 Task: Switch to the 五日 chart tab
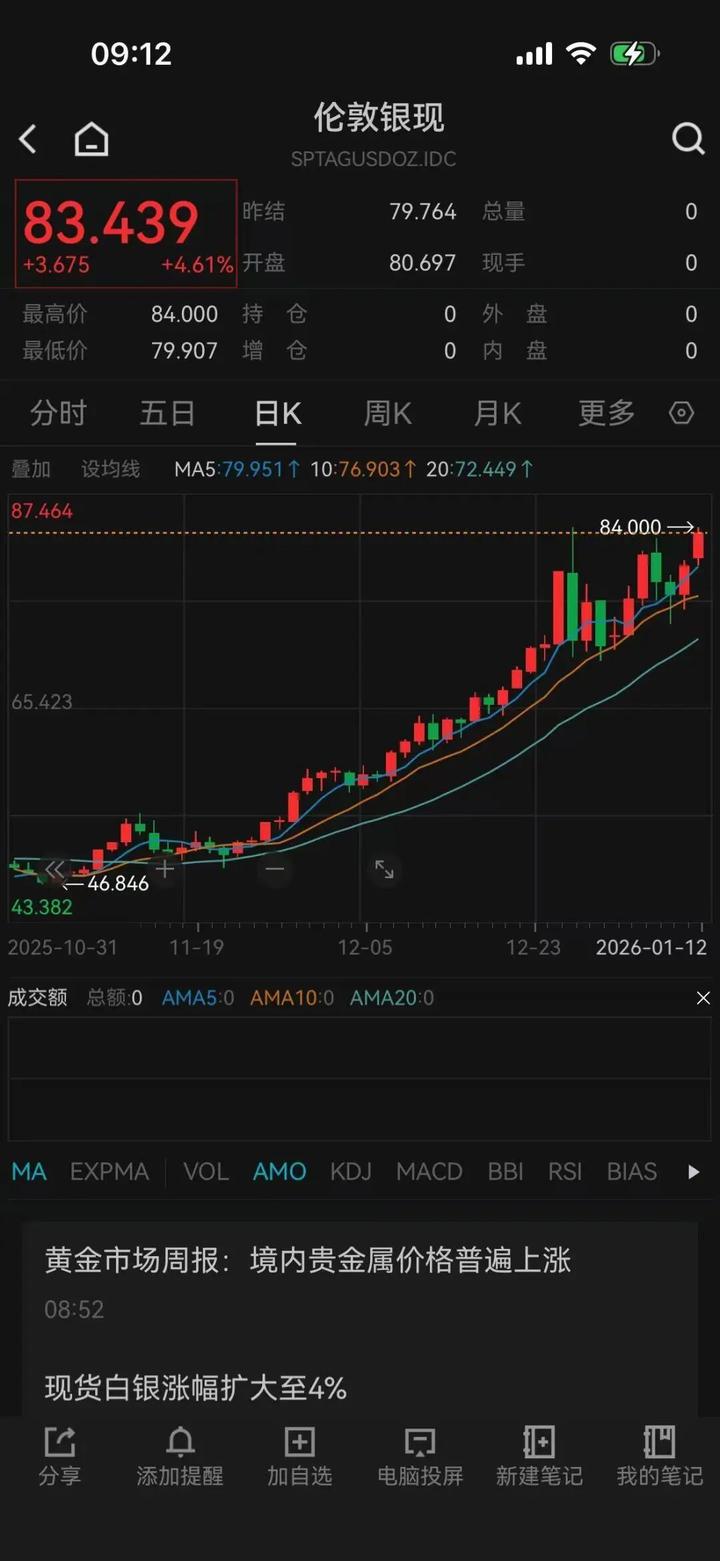[x=167, y=413]
